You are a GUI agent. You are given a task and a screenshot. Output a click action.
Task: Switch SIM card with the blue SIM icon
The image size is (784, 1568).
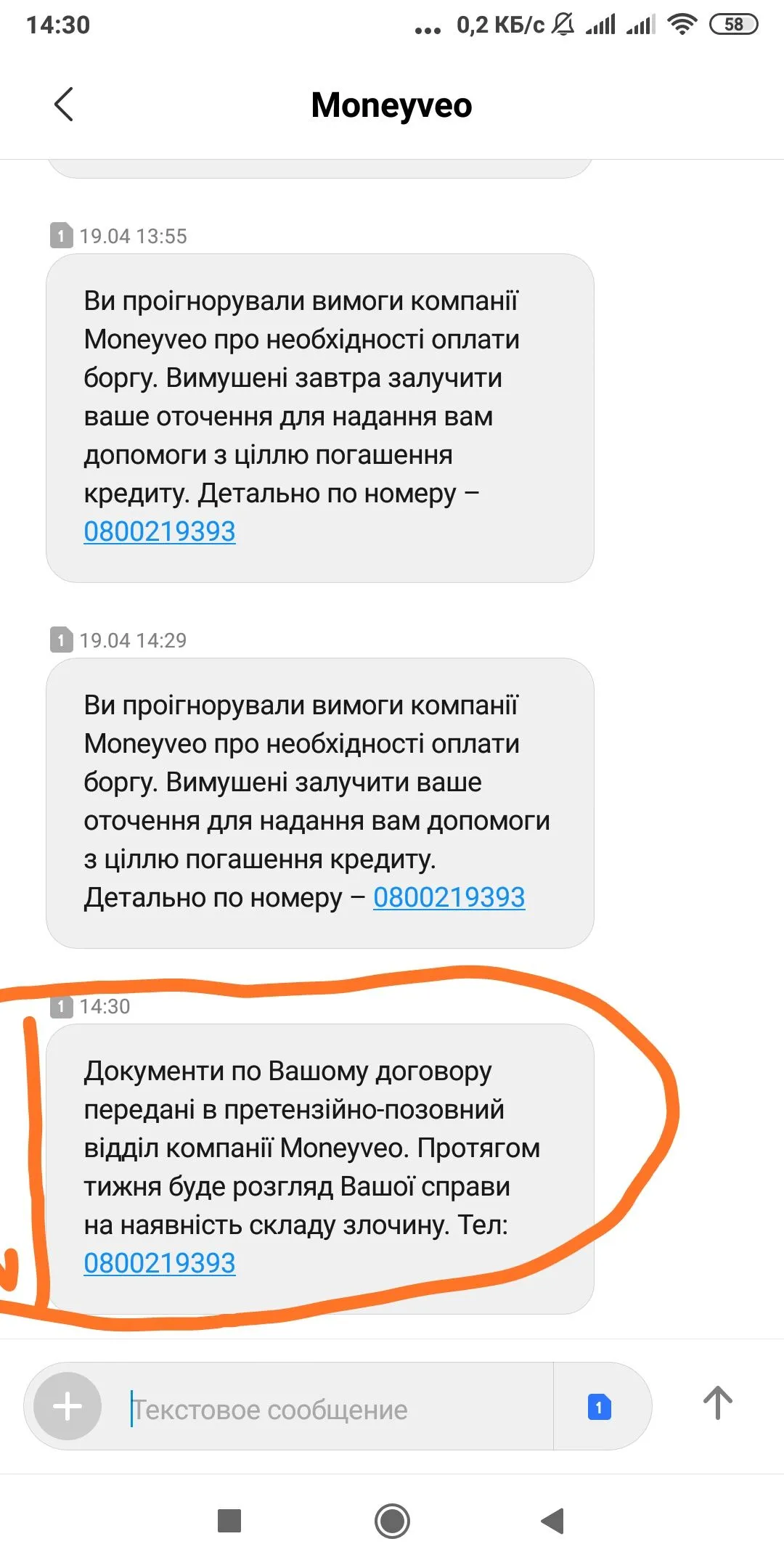pos(599,1408)
